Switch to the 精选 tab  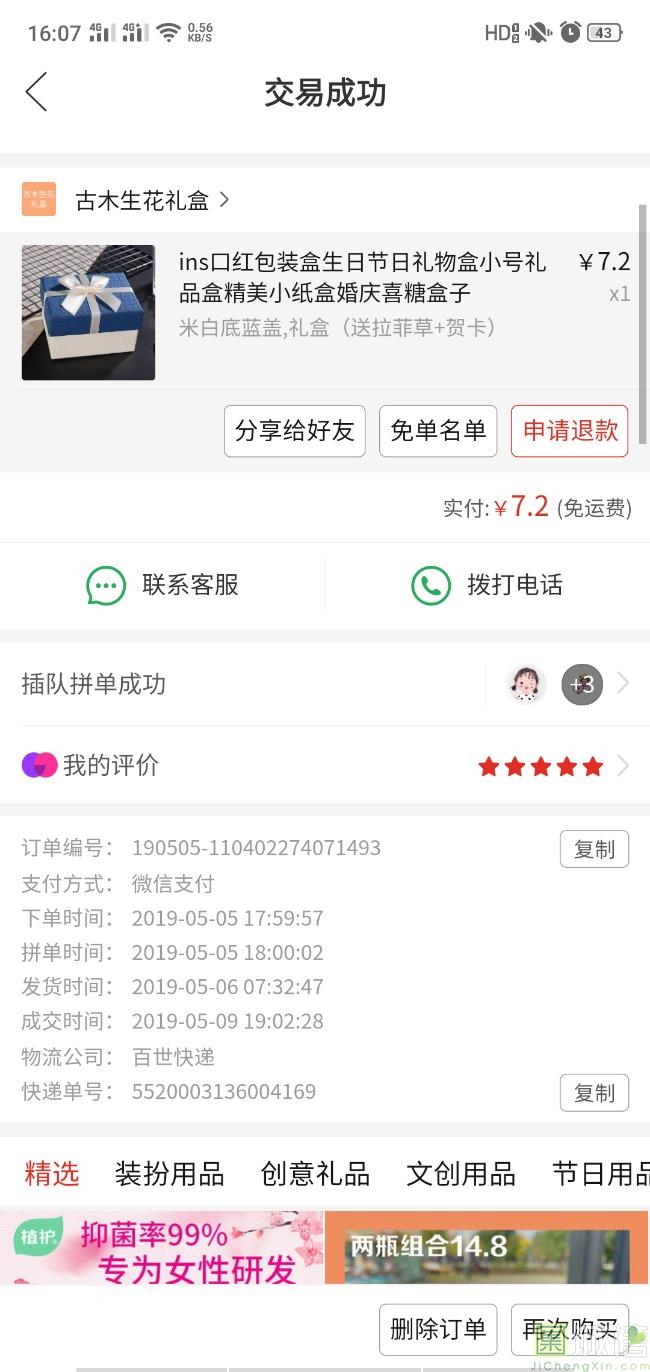tap(52, 1173)
